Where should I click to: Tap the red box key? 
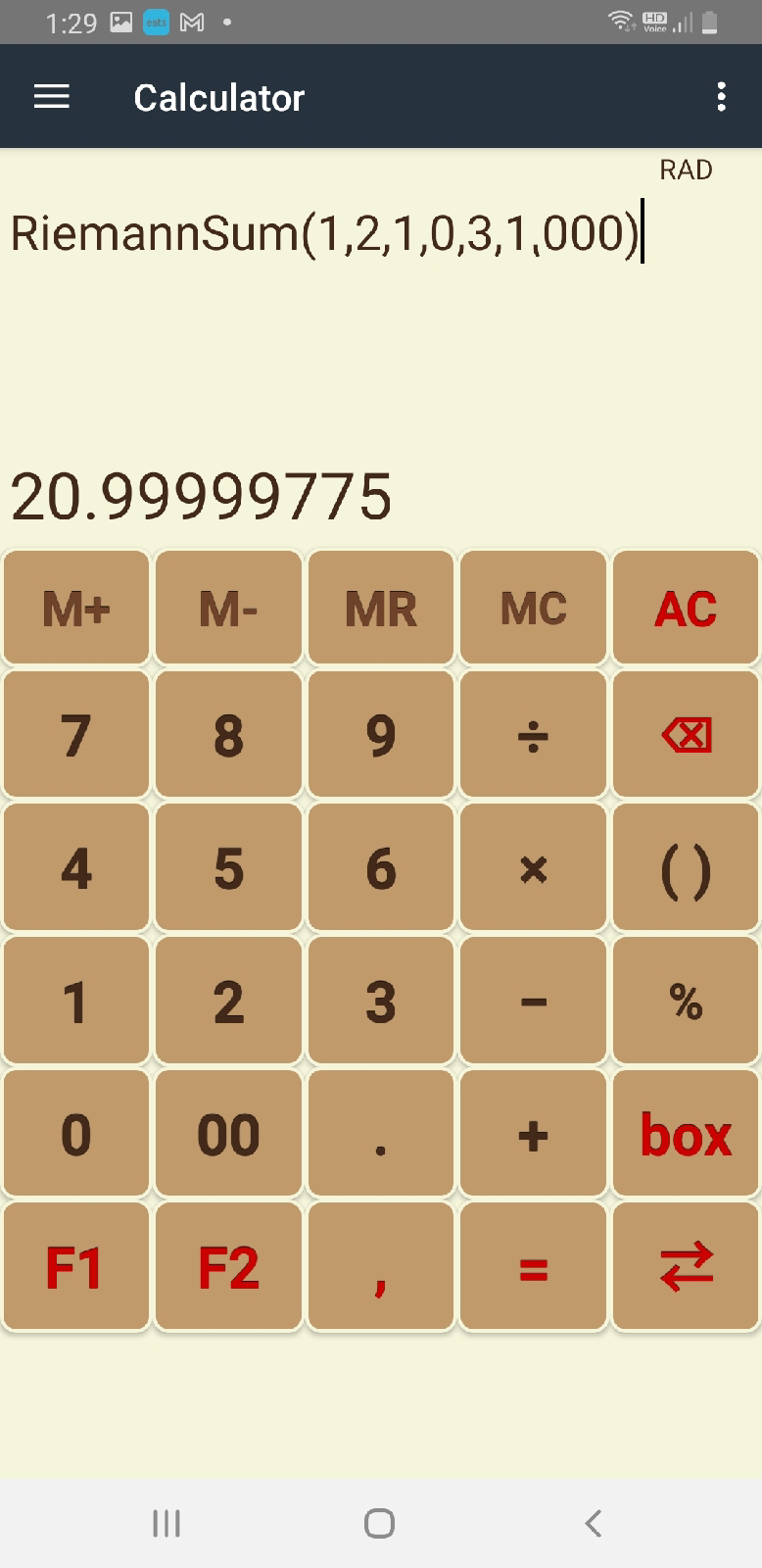(x=686, y=1134)
